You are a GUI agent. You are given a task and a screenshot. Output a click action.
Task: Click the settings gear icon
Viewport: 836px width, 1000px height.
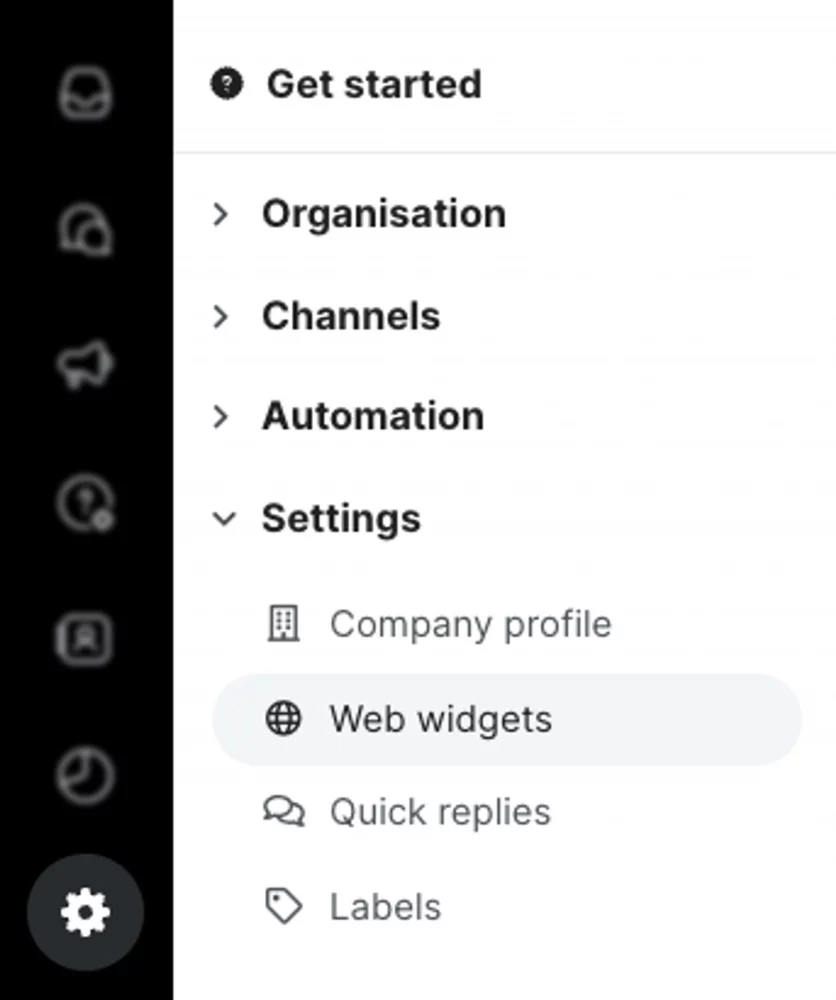click(x=85, y=911)
